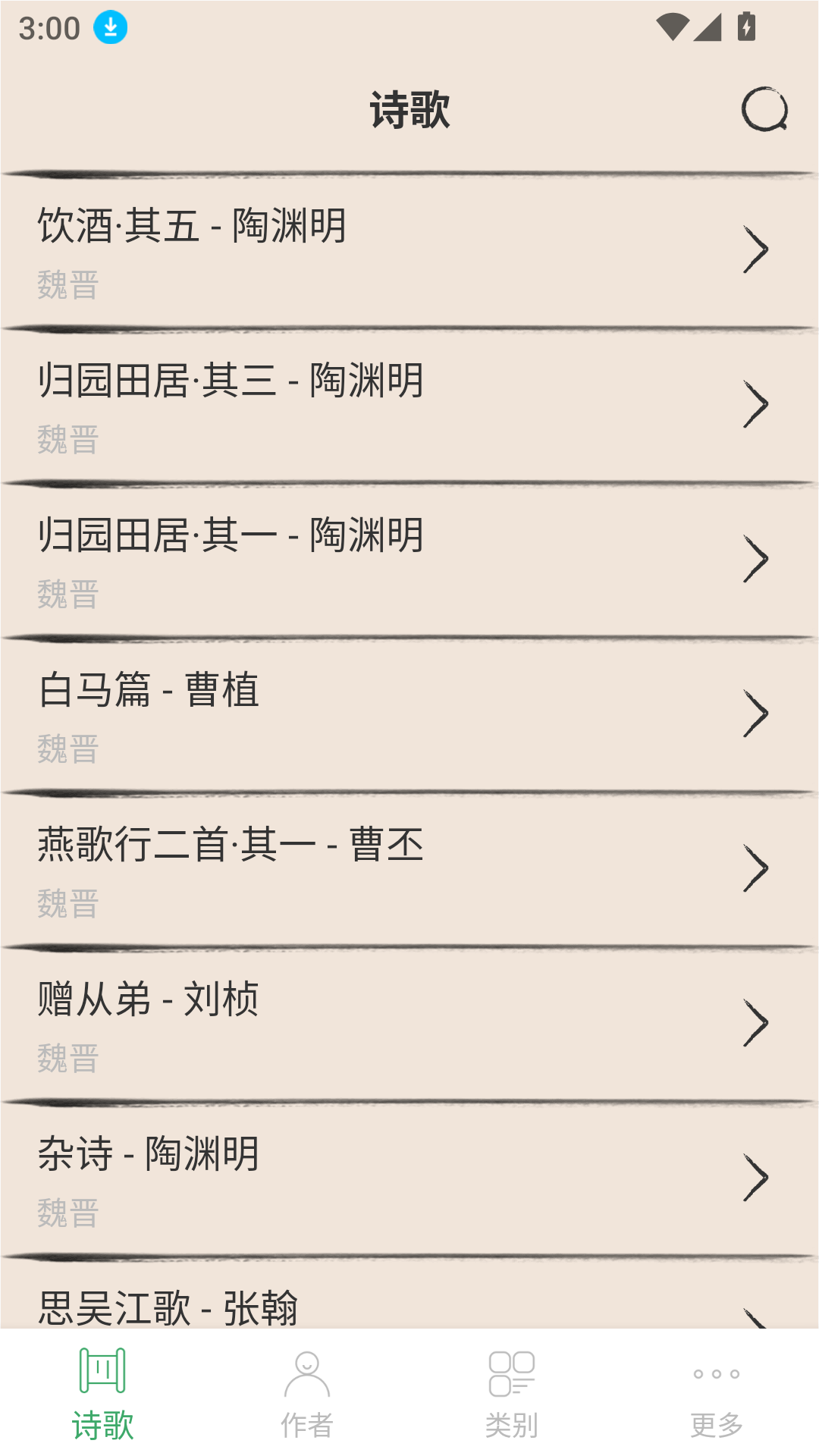This screenshot has width=819, height=1456.
Task: Open the chevron beside 白马篇 - 曹植
Action: (x=757, y=713)
